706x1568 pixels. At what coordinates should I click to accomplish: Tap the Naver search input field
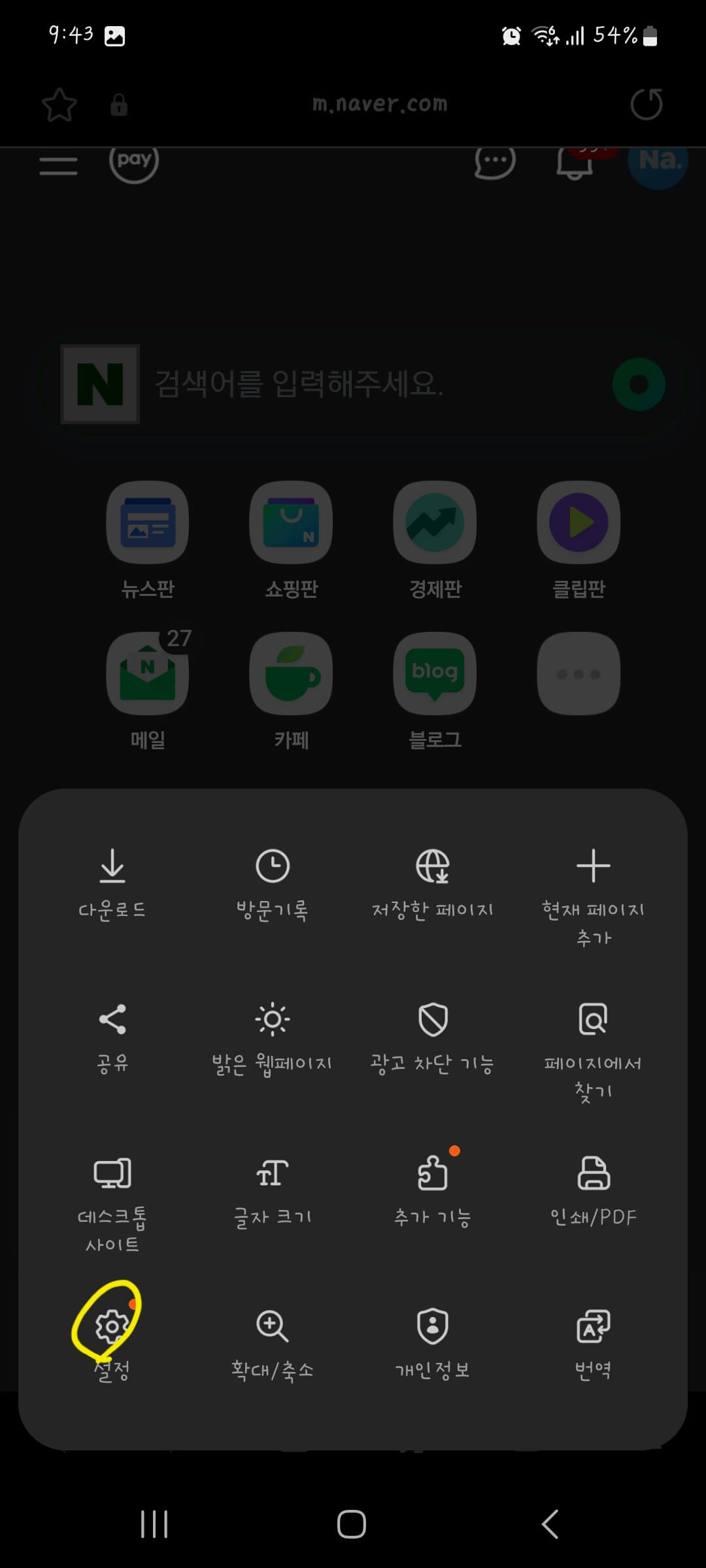pyautogui.click(x=353, y=385)
